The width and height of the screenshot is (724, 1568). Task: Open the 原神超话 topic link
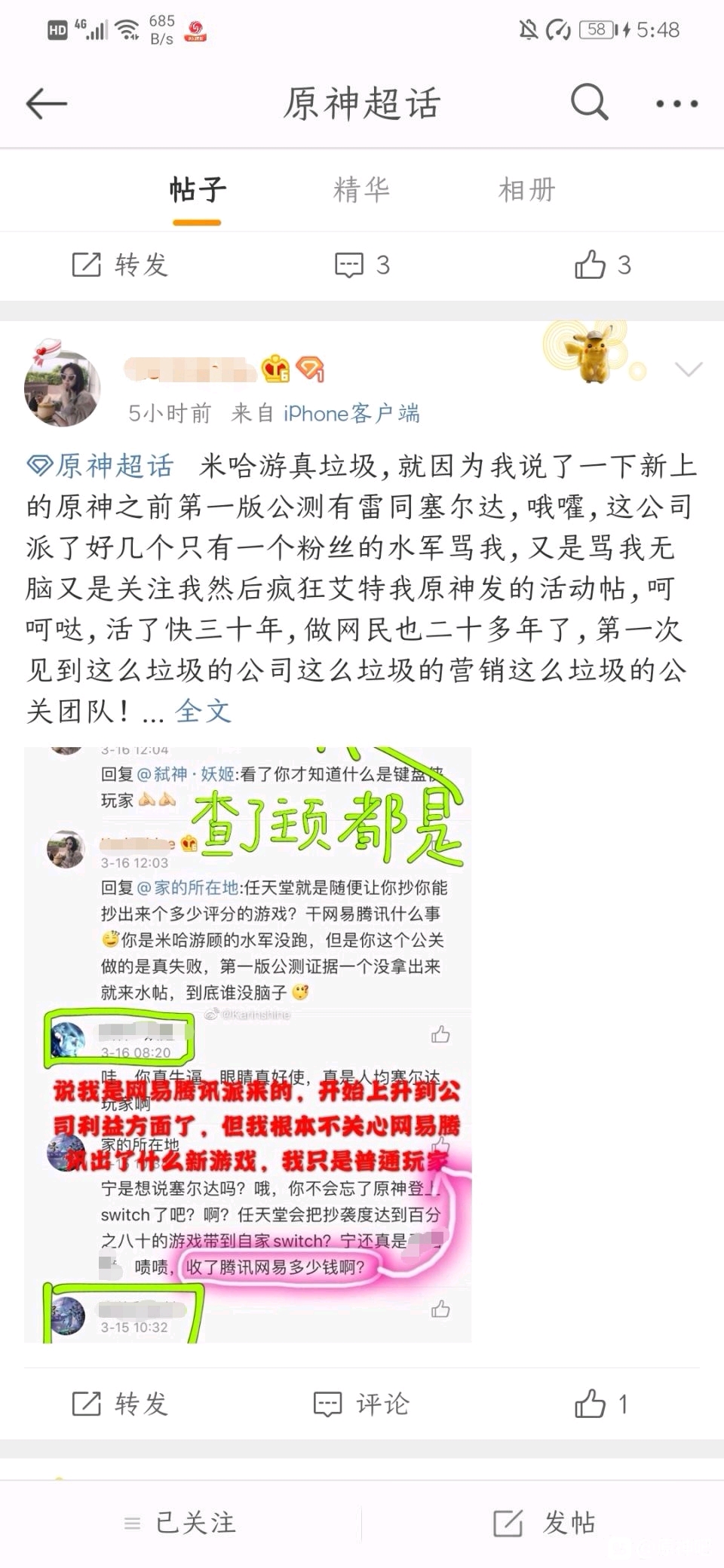[x=101, y=466]
